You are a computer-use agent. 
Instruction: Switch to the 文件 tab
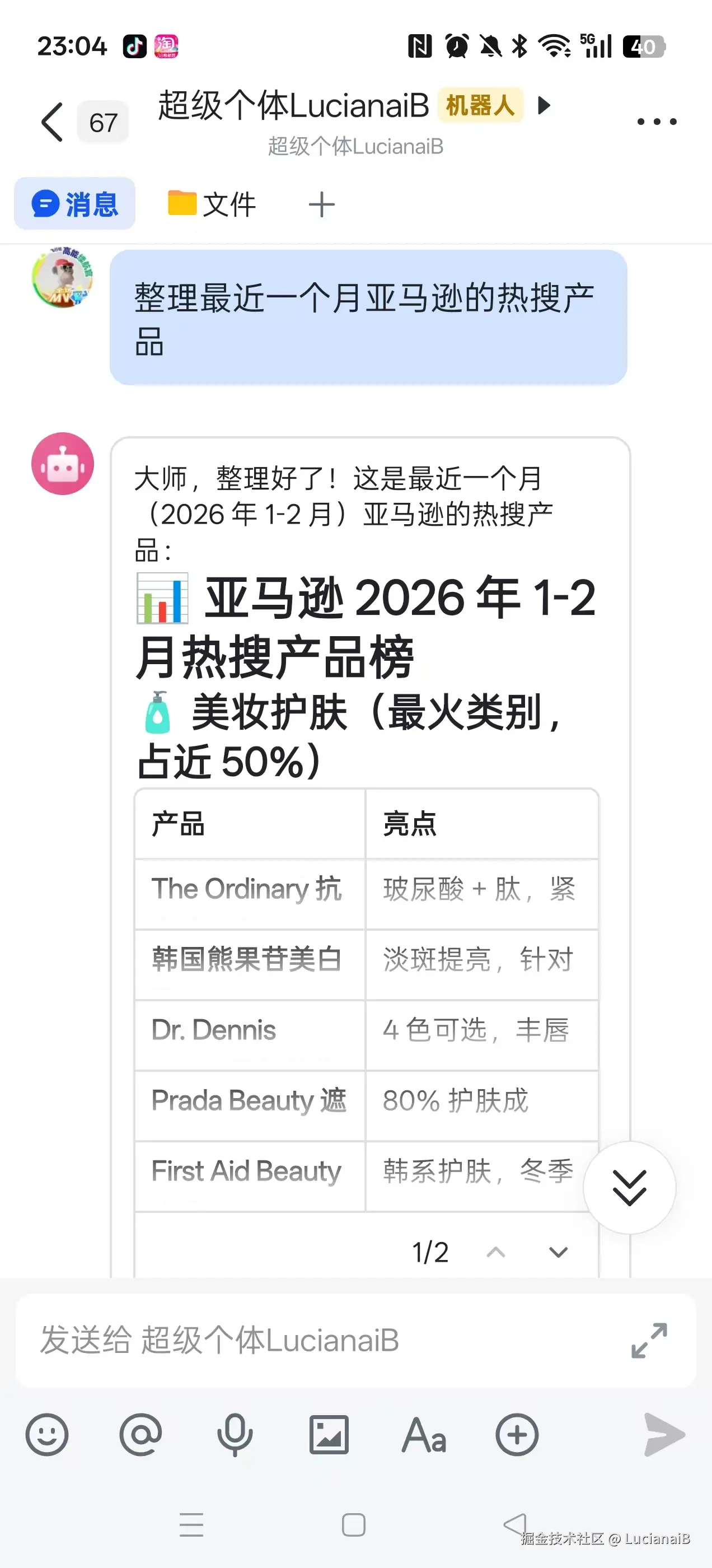(212, 204)
